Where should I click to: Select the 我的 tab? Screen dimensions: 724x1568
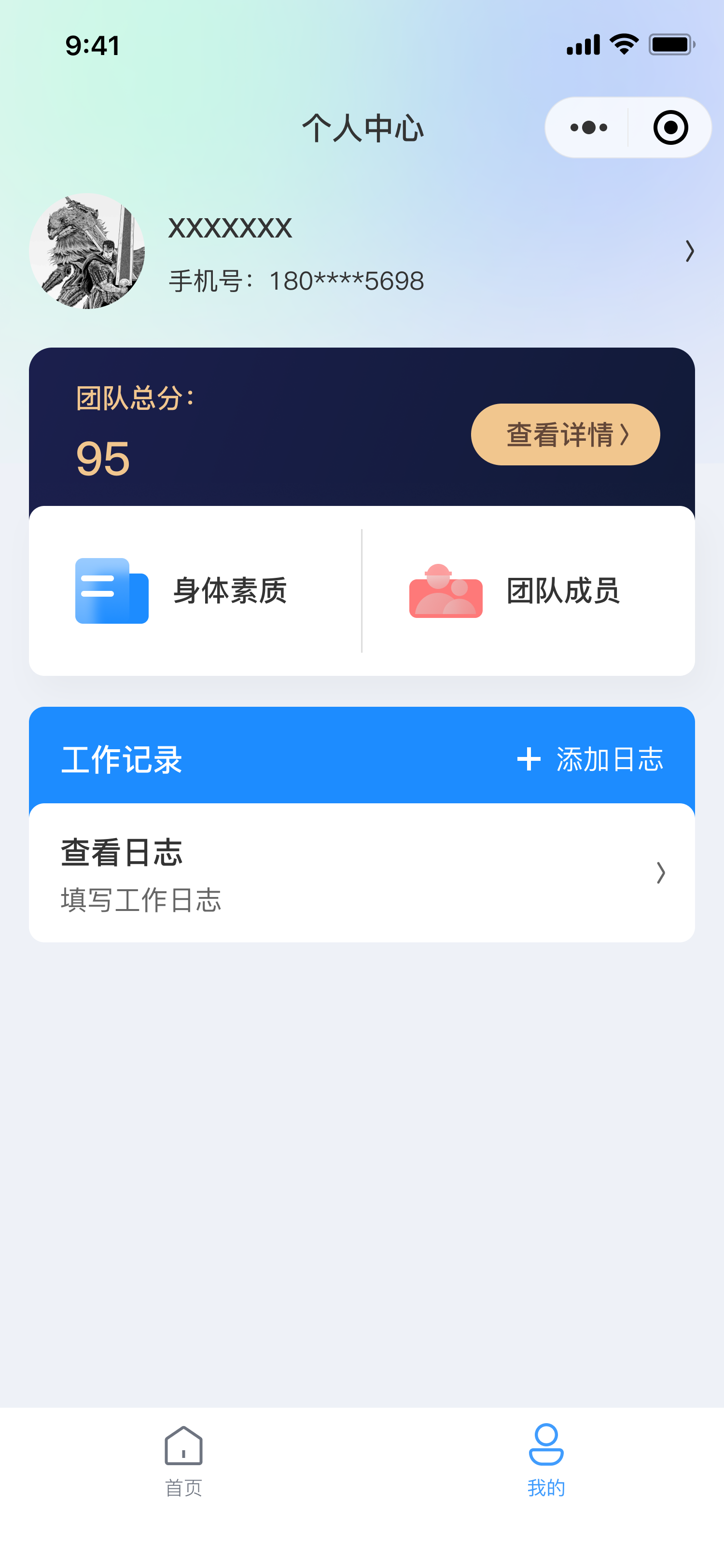546,1461
